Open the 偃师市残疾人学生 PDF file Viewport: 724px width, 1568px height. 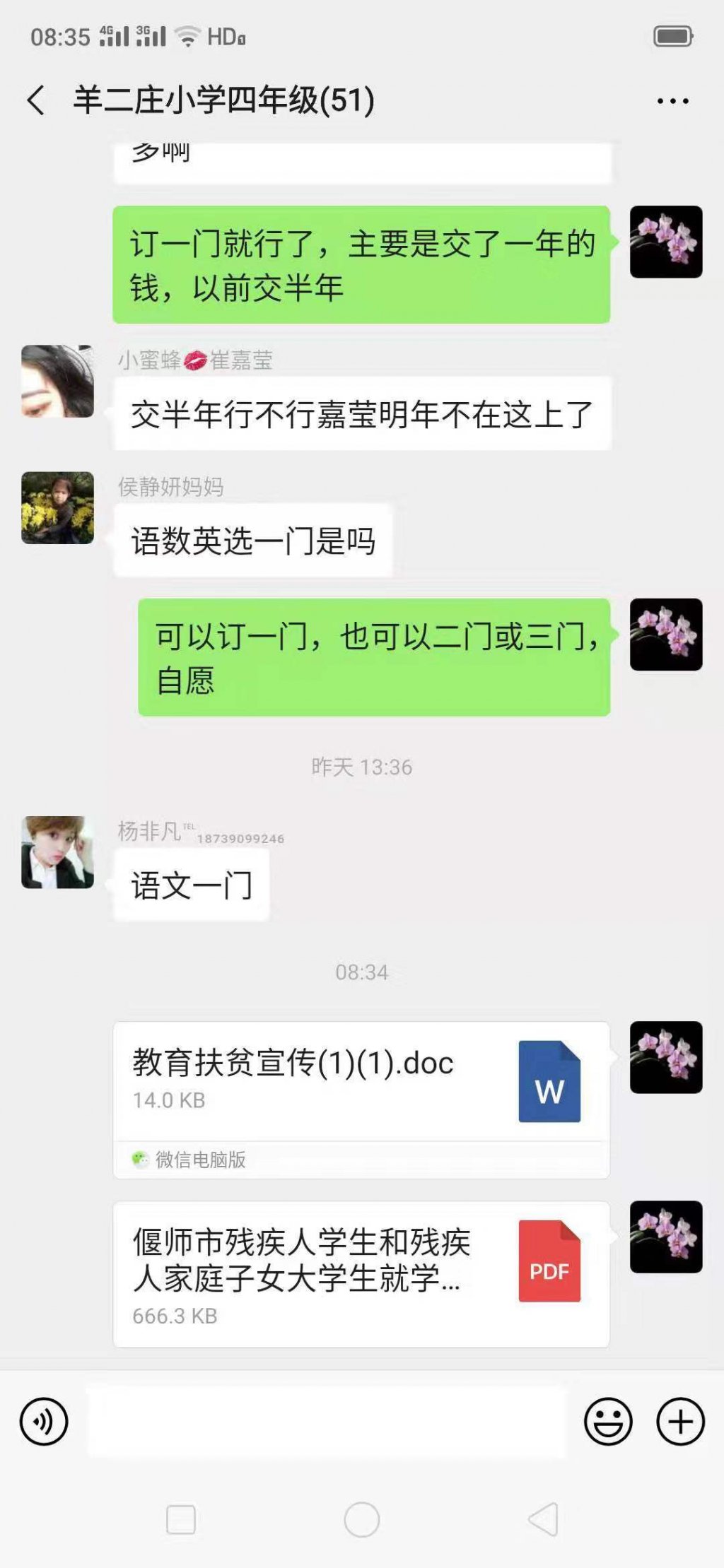point(361,1274)
